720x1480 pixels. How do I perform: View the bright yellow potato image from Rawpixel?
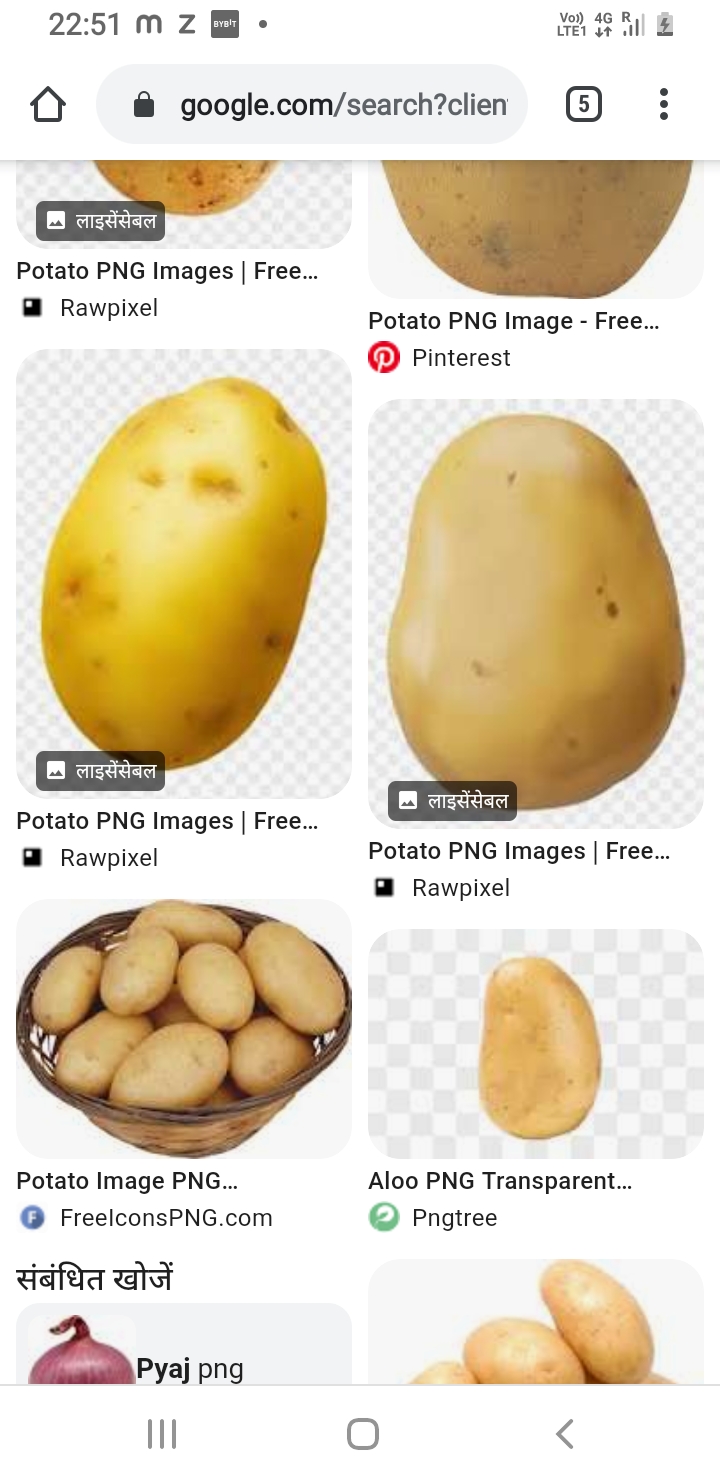click(x=184, y=572)
